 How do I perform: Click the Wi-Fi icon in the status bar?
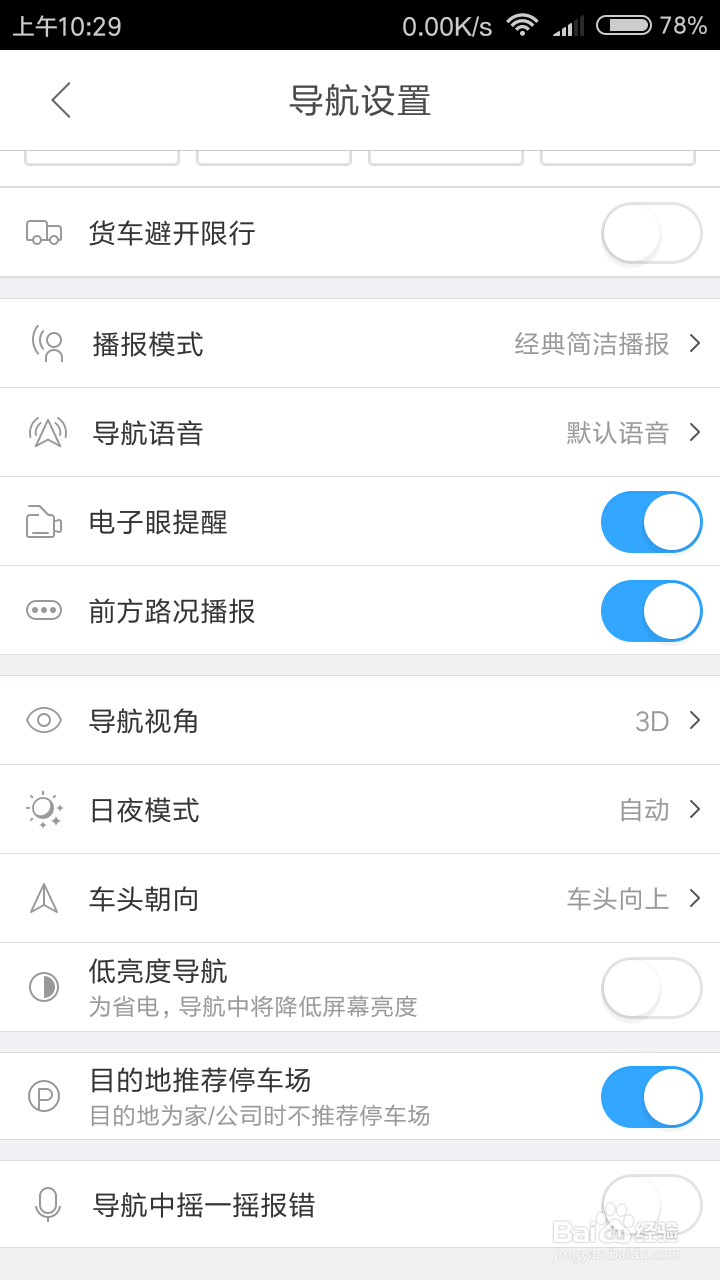coord(521,27)
